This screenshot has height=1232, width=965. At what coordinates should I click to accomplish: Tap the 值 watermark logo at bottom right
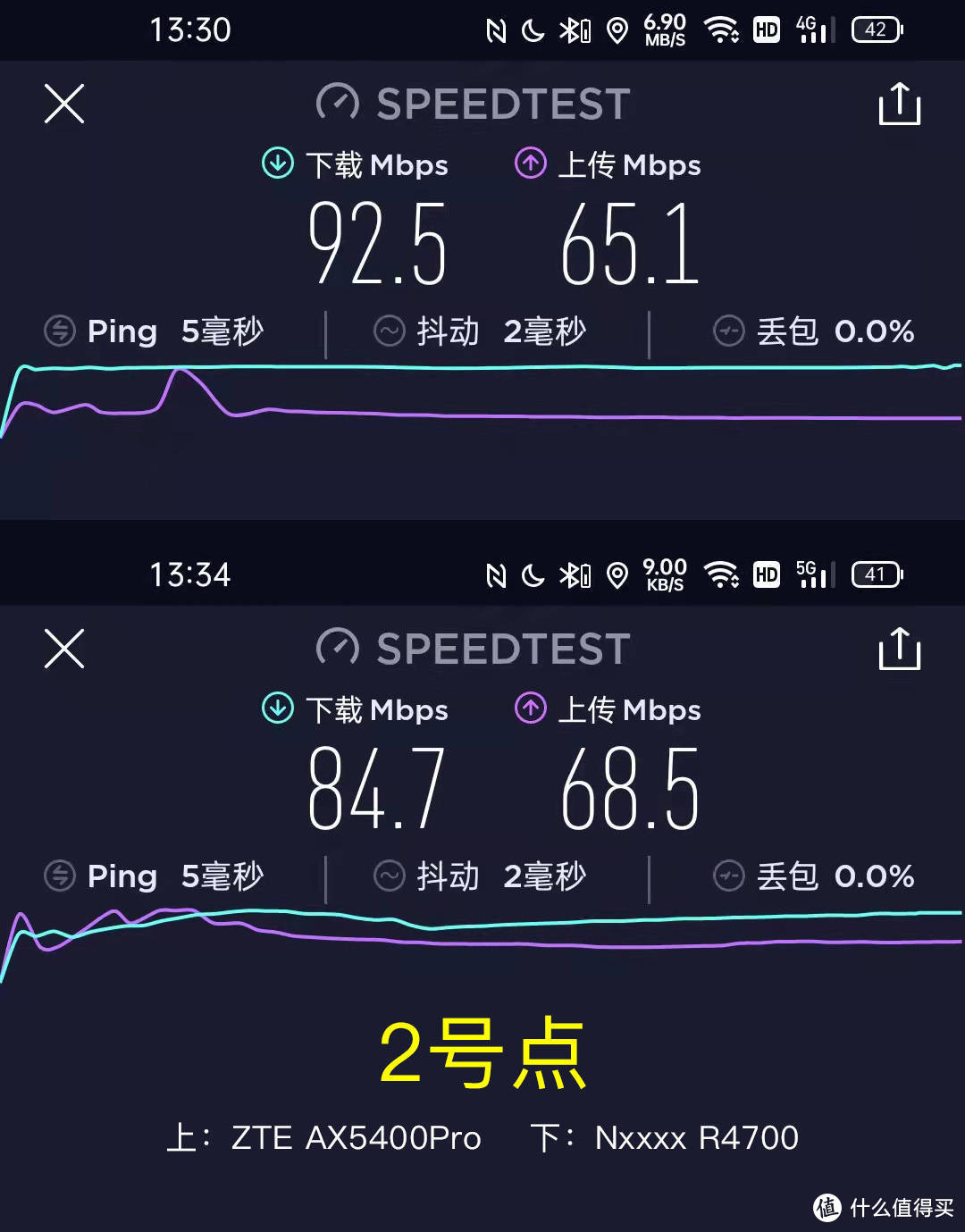tap(827, 1204)
